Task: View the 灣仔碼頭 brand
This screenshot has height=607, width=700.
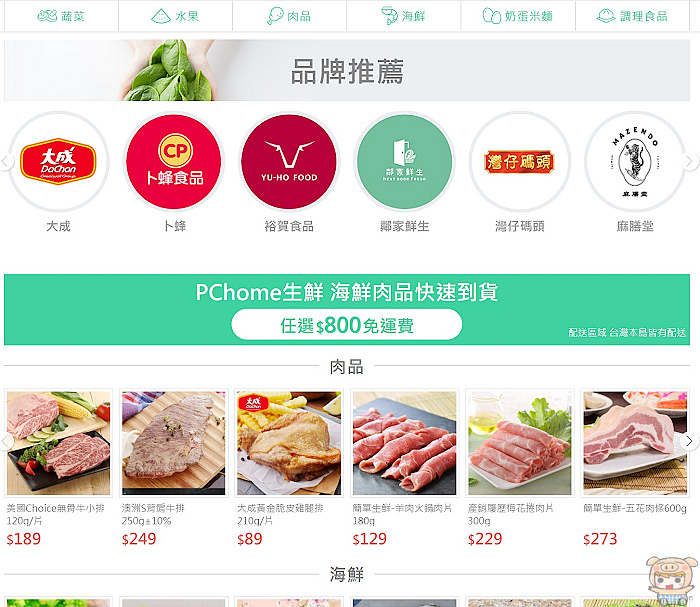Action: tap(519, 161)
